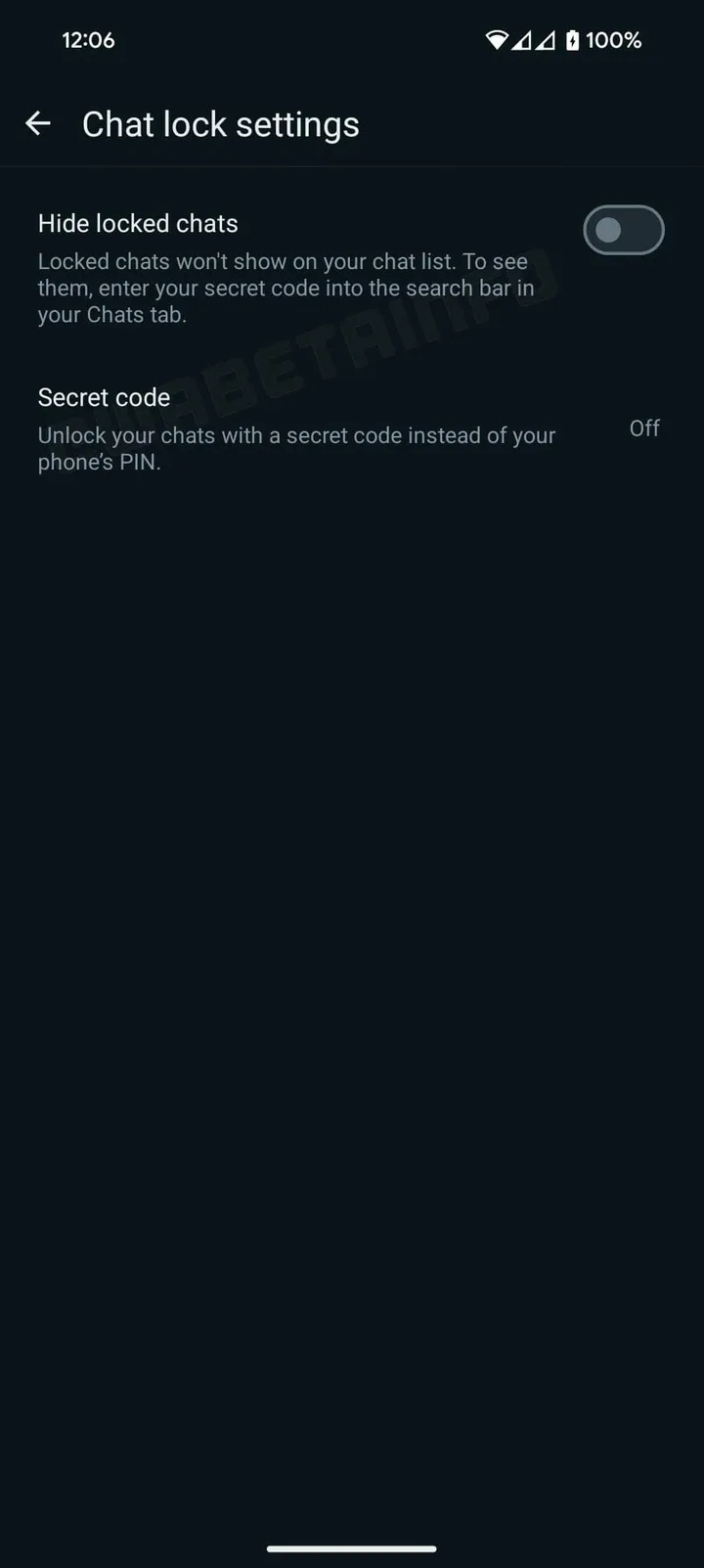Tap the battery percentage text
Screen dimensions: 704x1568
(x=614, y=40)
